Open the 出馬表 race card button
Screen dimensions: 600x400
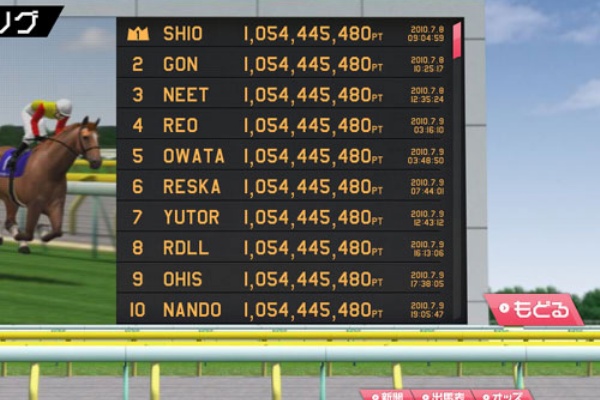click(442, 395)
